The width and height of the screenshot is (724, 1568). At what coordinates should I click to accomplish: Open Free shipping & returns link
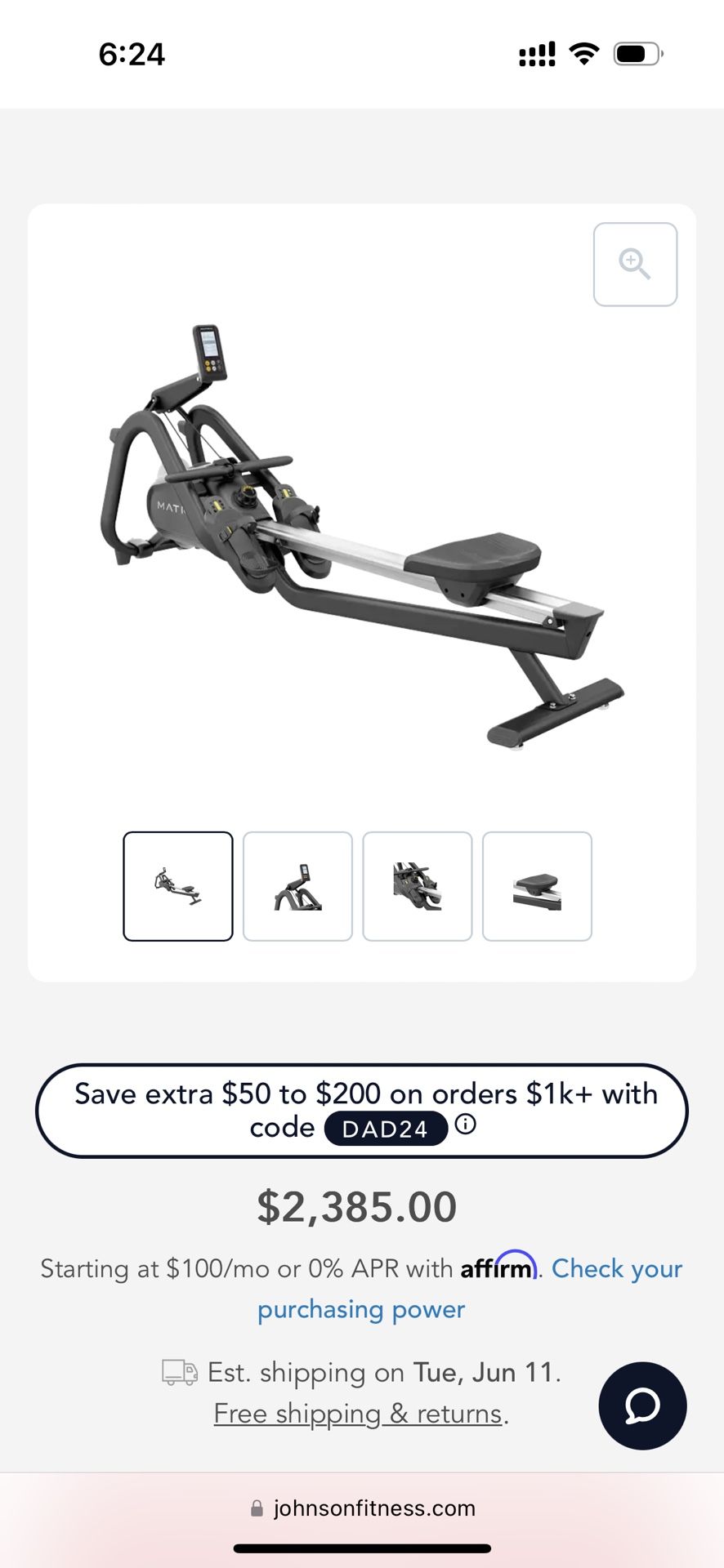(x=358, y=1414)
